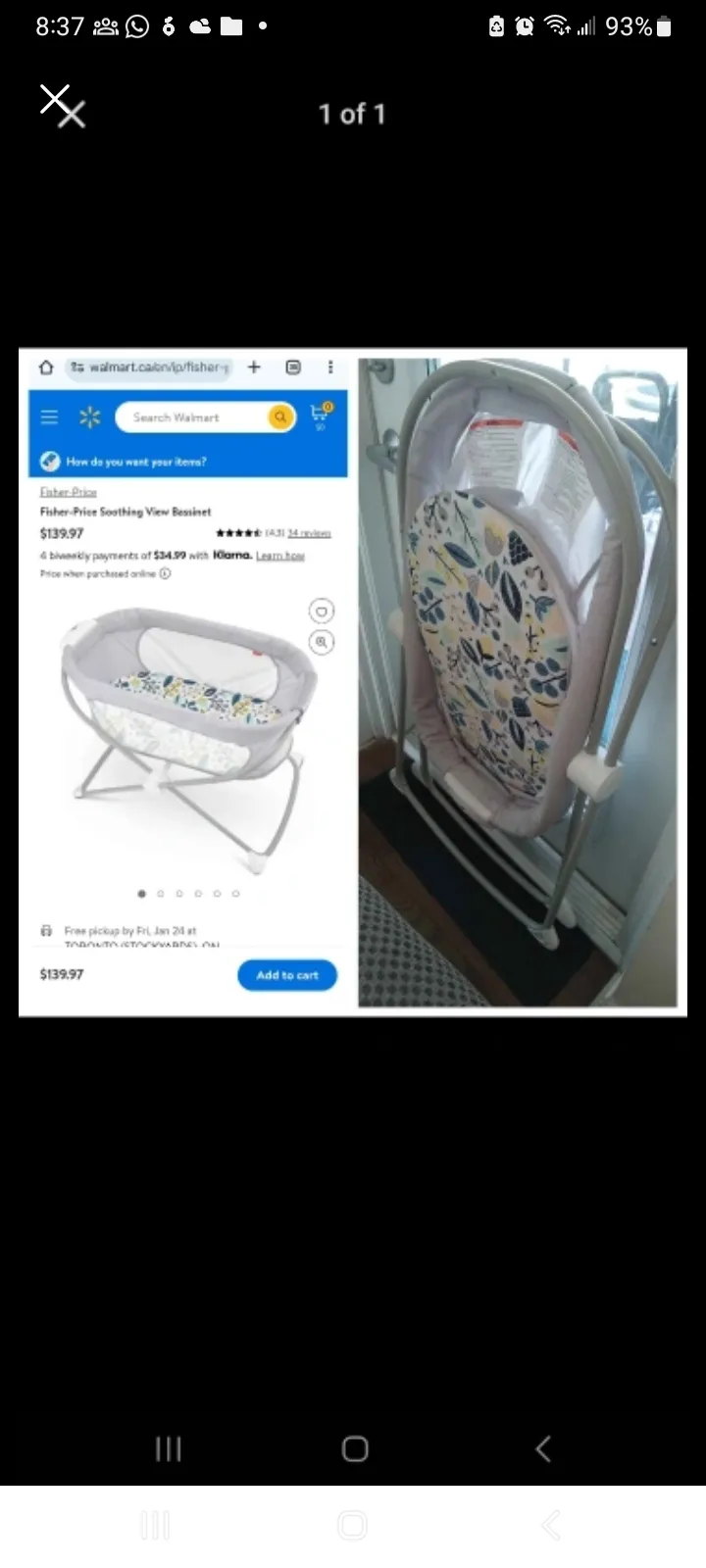Close the image viewer
The image size is (706, 1568).
click(x=62, y=106)
